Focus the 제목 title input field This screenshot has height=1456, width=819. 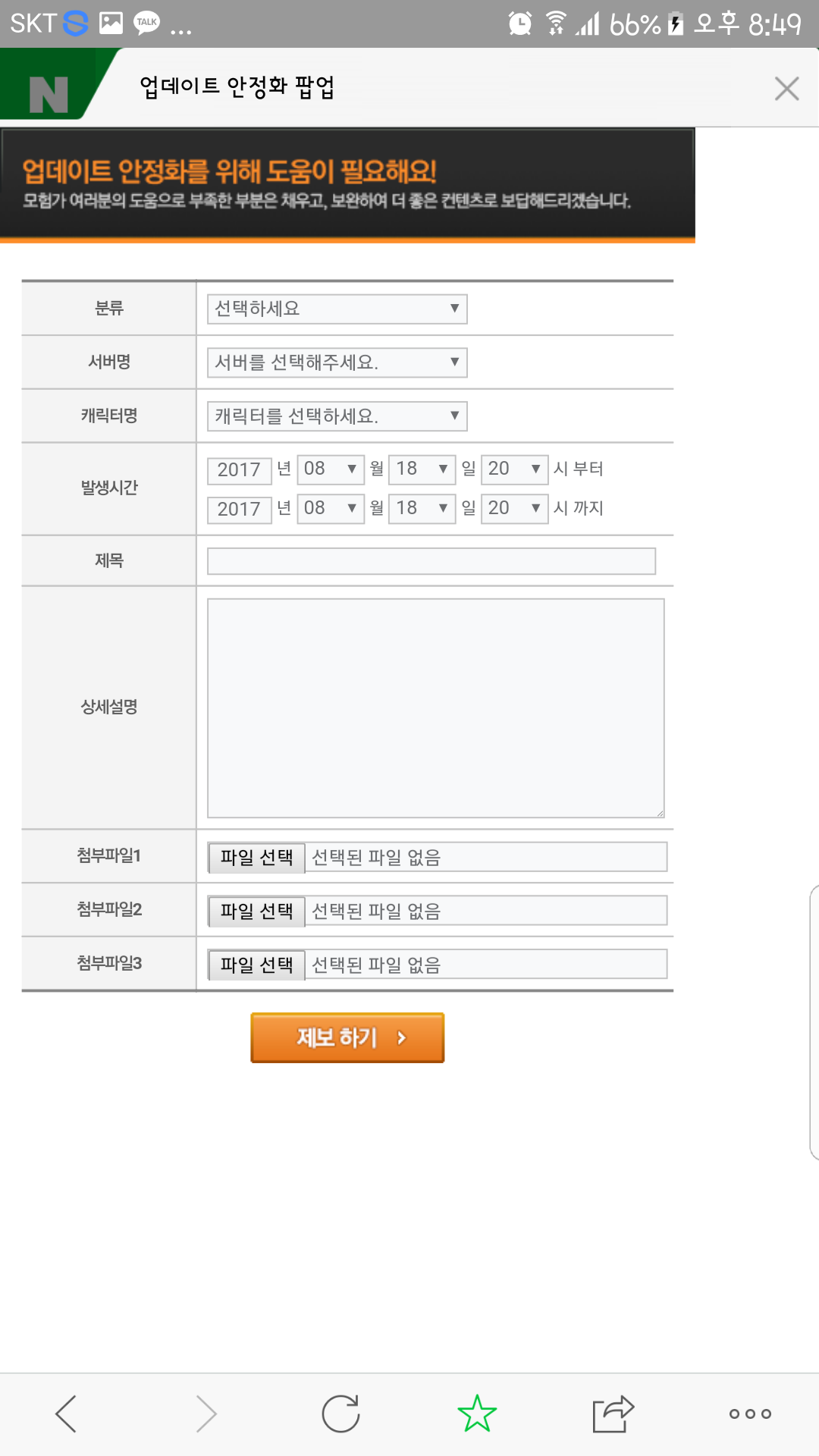tap(431, 561)
